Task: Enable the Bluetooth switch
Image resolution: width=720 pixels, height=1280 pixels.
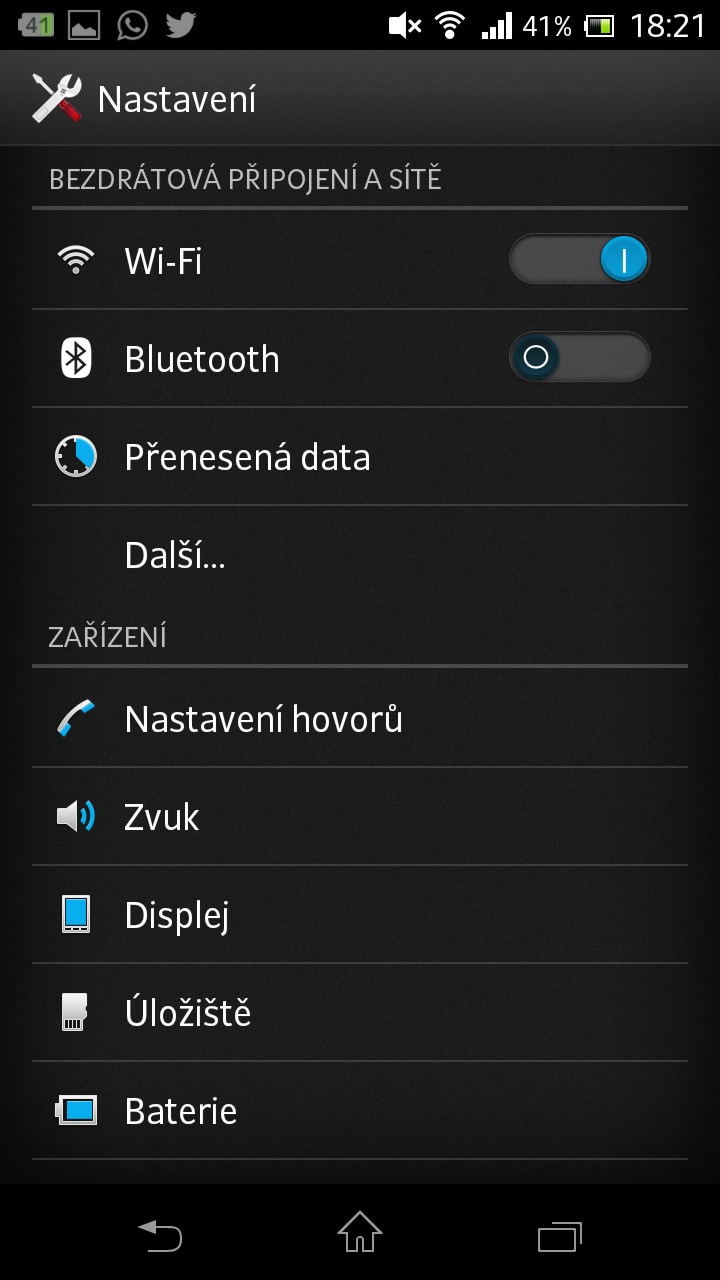Action: (x=579, y=357)
